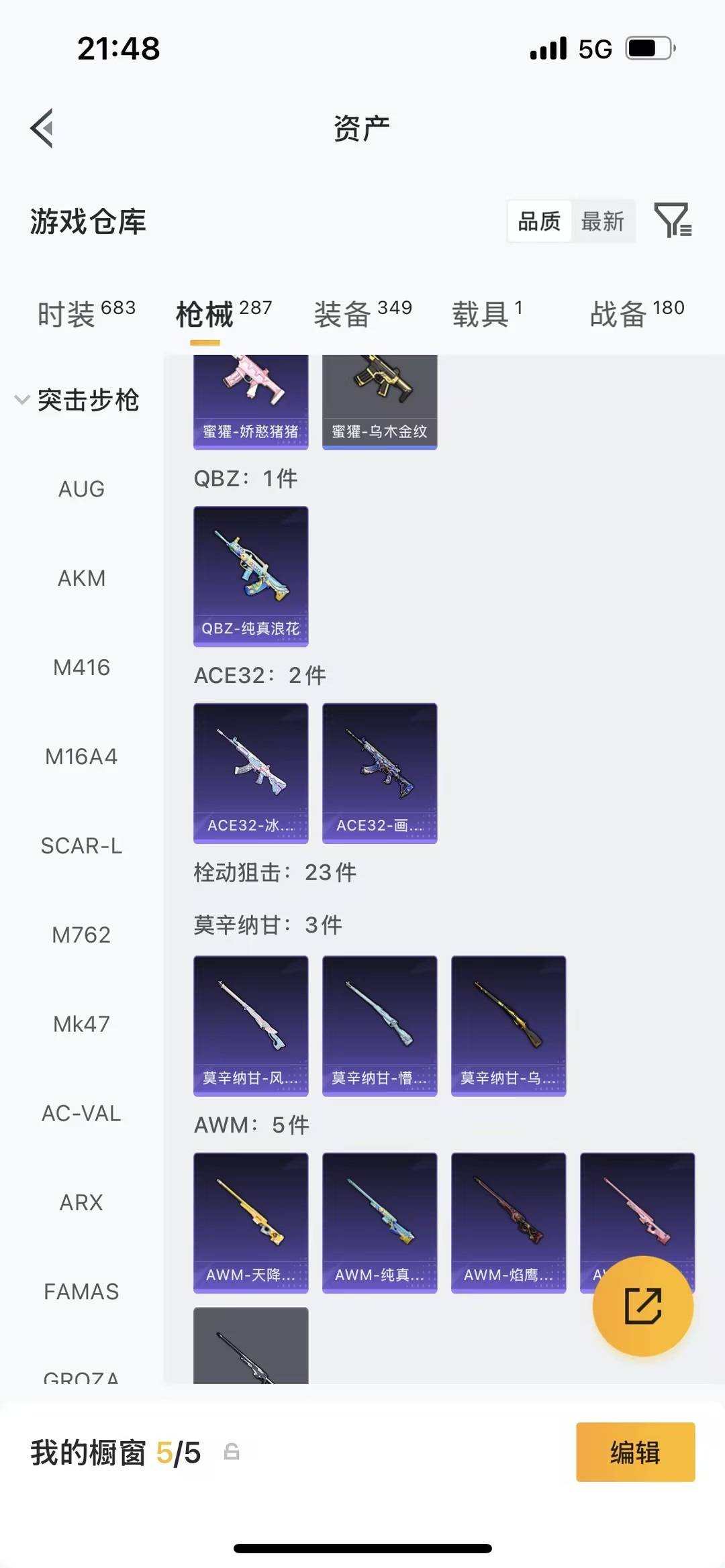The image size is (725, 1568).
Task: View the ACE32-冰 skin card
Action: (x=250, y=772)
